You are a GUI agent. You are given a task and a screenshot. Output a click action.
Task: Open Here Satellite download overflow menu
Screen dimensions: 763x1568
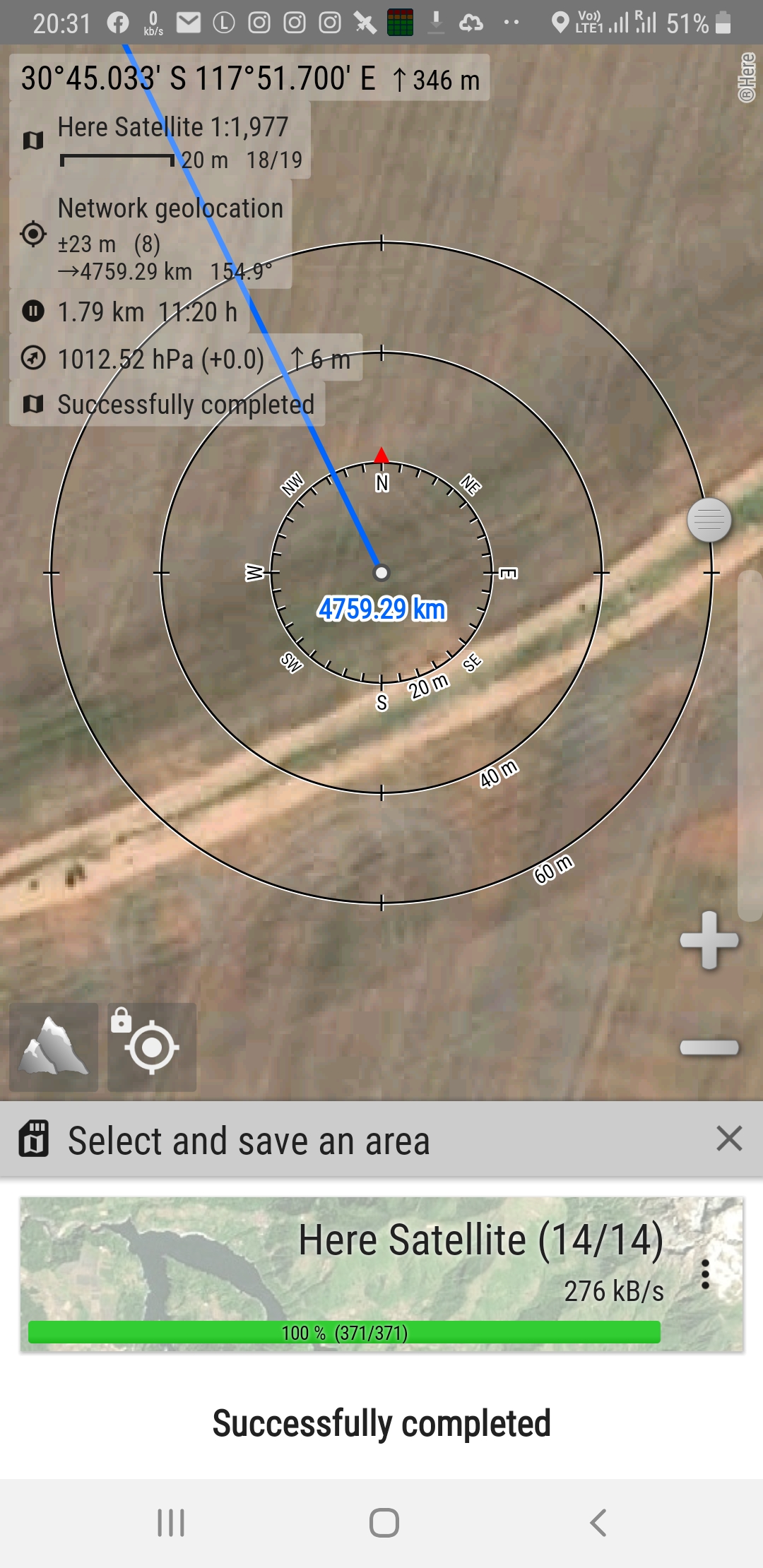[x=705, y=1274]
